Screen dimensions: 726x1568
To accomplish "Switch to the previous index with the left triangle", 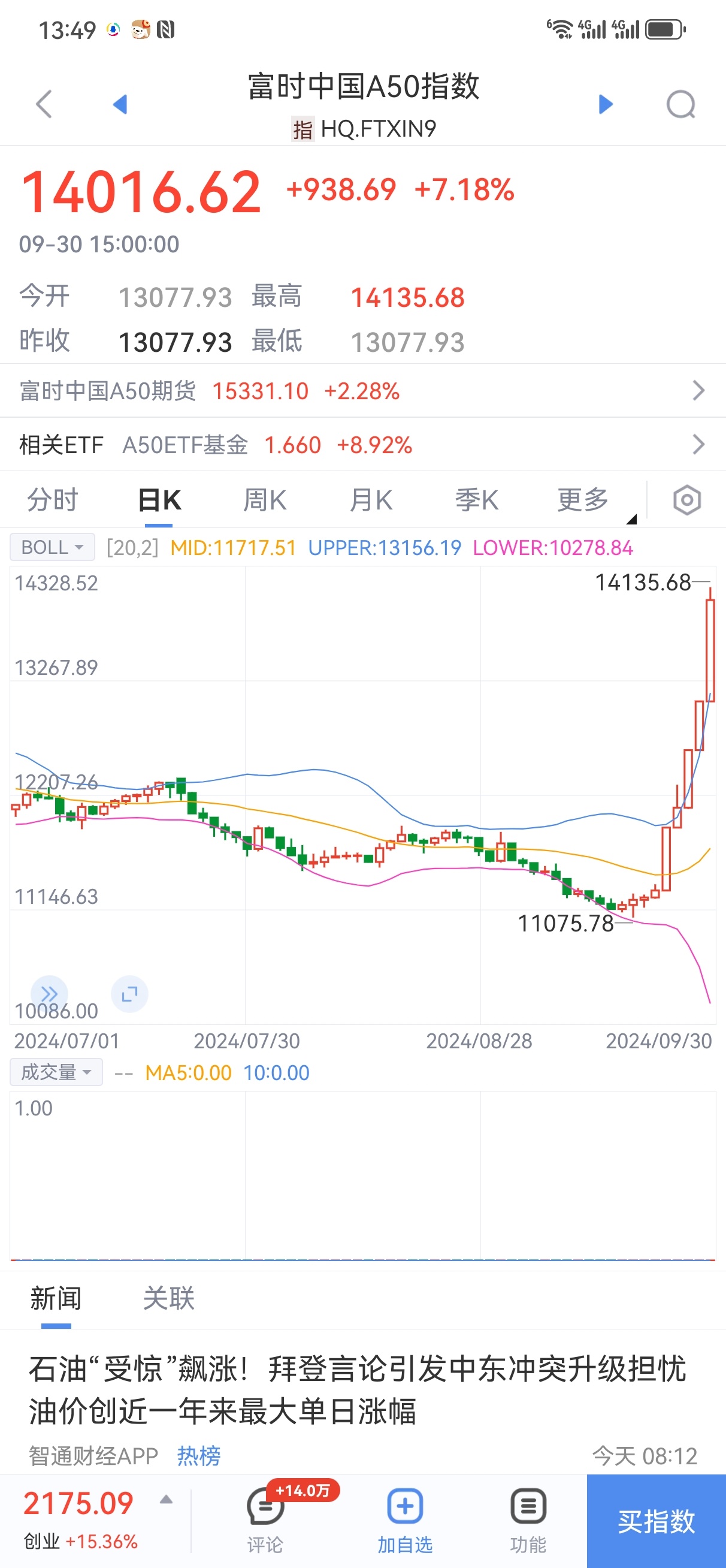I will (120, 104).
